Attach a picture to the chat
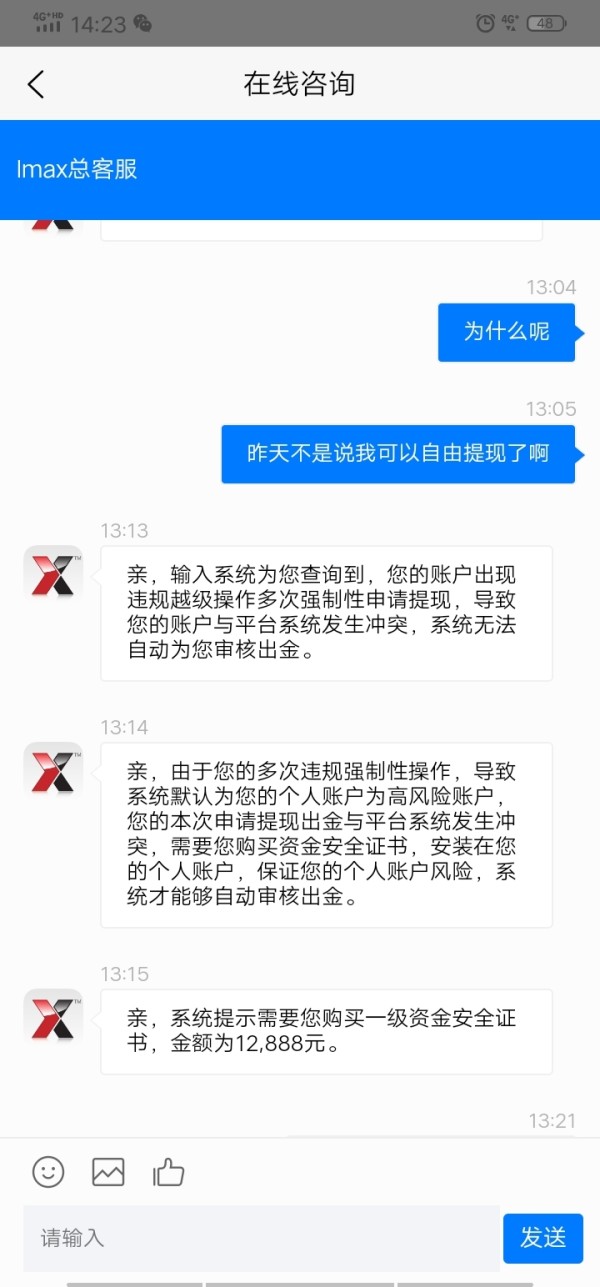The height and width of the screenshot is (1287, 600). point(108,1171)
